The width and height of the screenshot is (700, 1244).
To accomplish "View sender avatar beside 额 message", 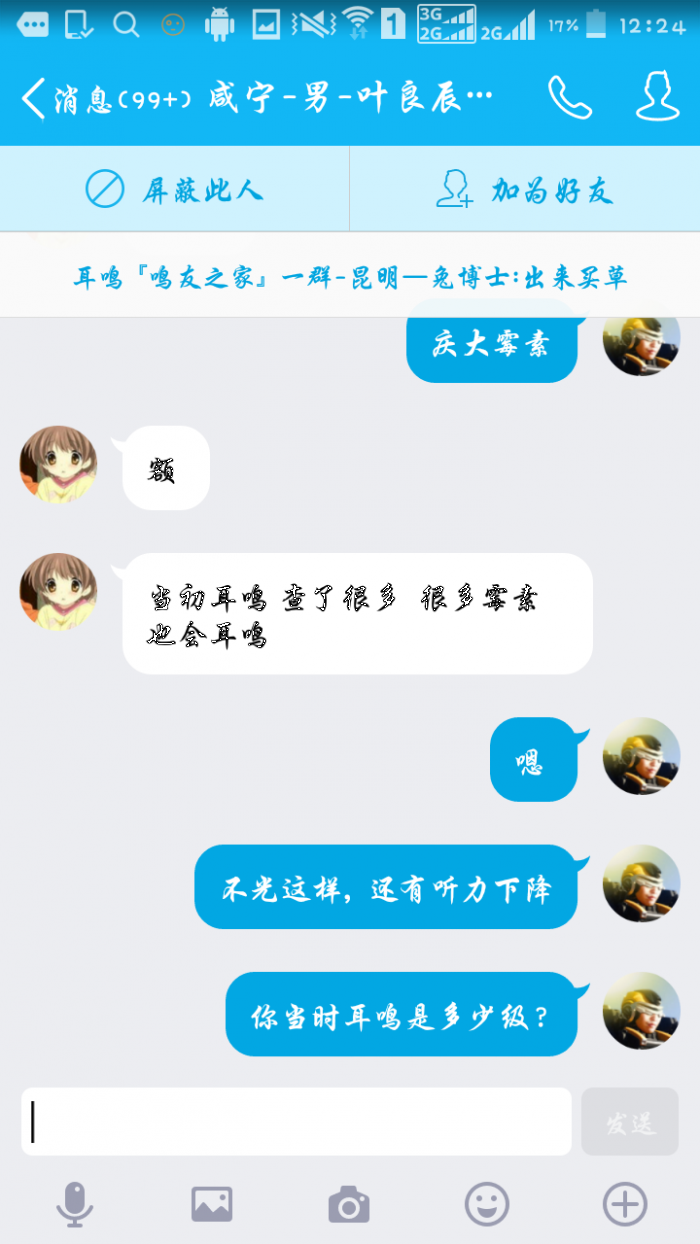I will point(58,465).
